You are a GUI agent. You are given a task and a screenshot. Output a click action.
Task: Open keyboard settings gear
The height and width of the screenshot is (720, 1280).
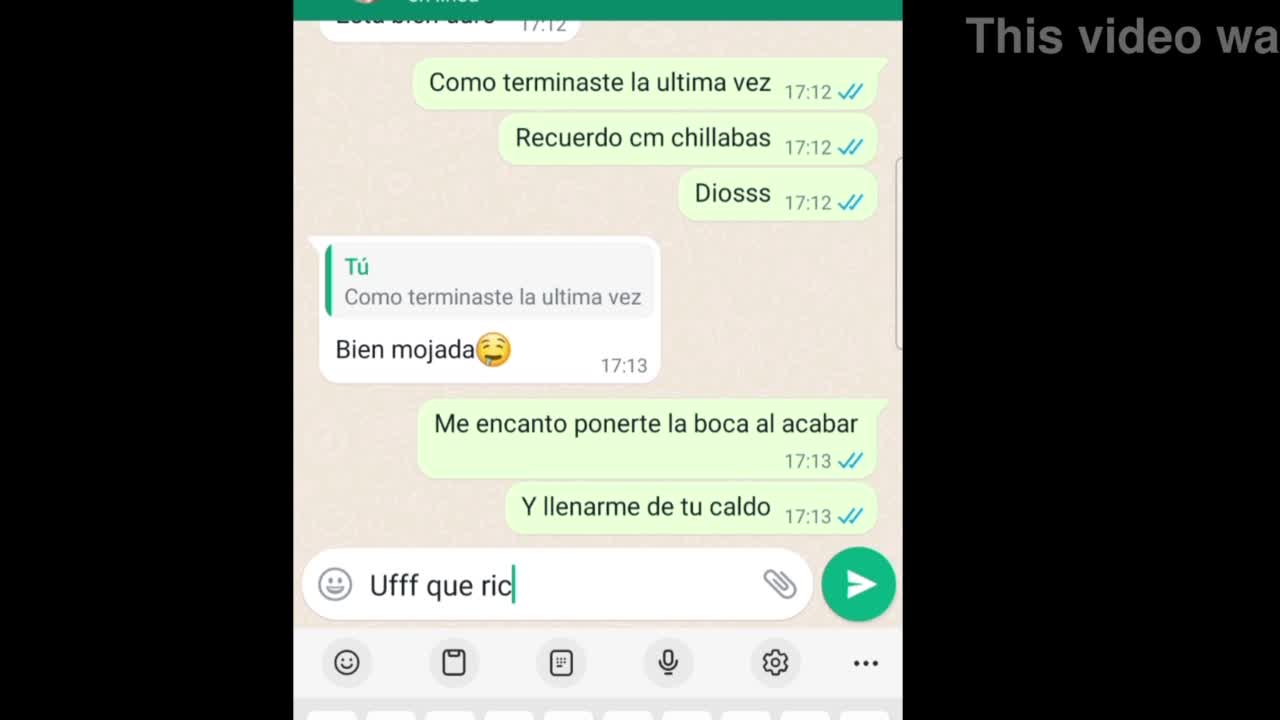coord(775,663)
